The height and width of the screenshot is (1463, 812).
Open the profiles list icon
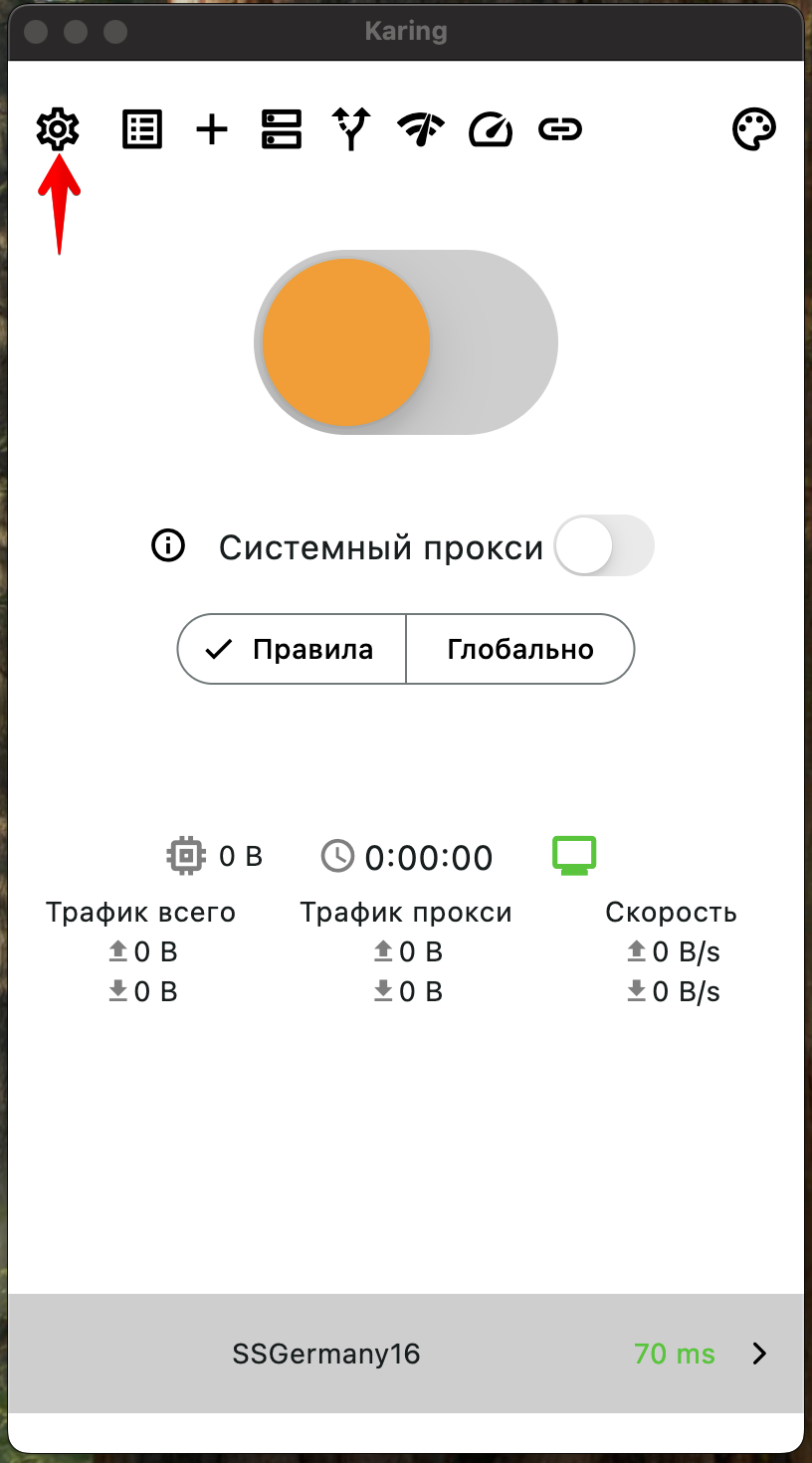(142, 129)
